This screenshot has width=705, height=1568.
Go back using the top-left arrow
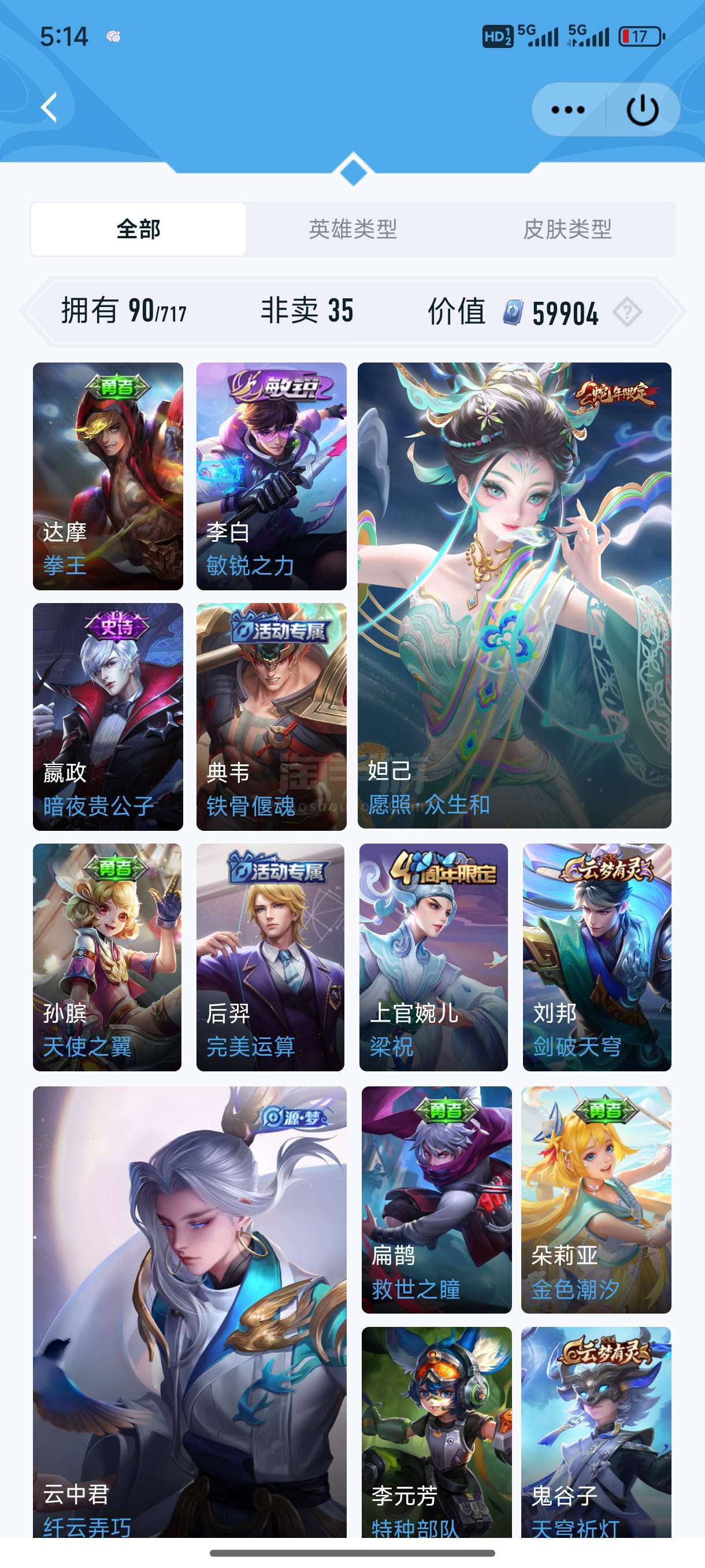[x=49, y=108]
